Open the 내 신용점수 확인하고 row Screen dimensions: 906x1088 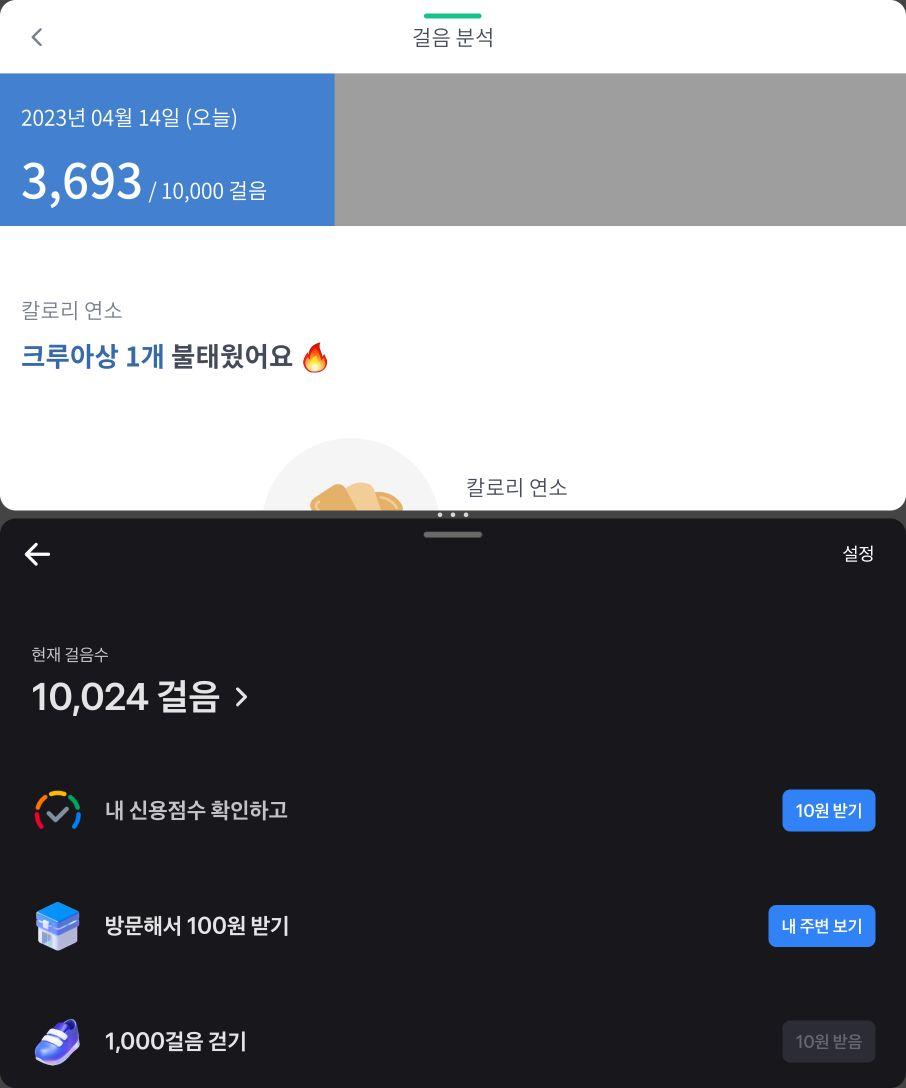[196, 810]
